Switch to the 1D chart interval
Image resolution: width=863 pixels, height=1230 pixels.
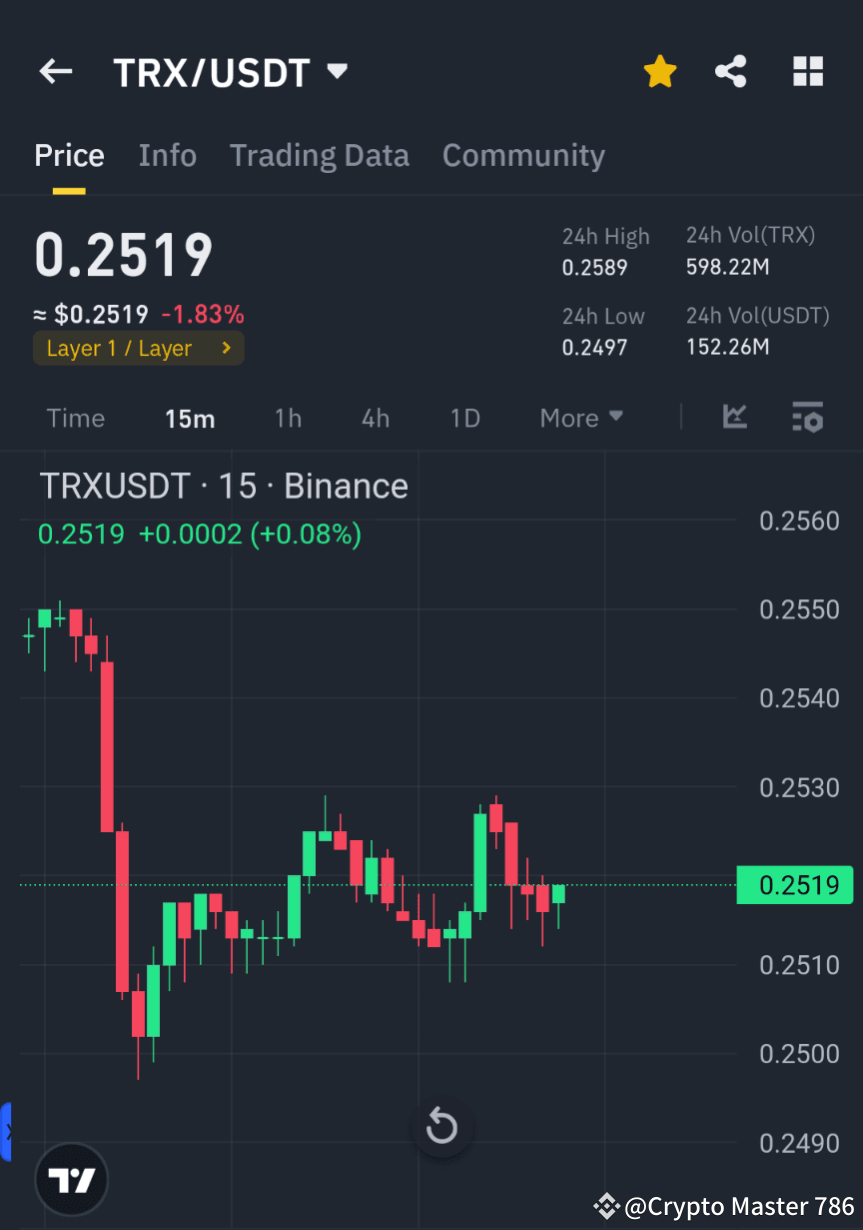464,418
